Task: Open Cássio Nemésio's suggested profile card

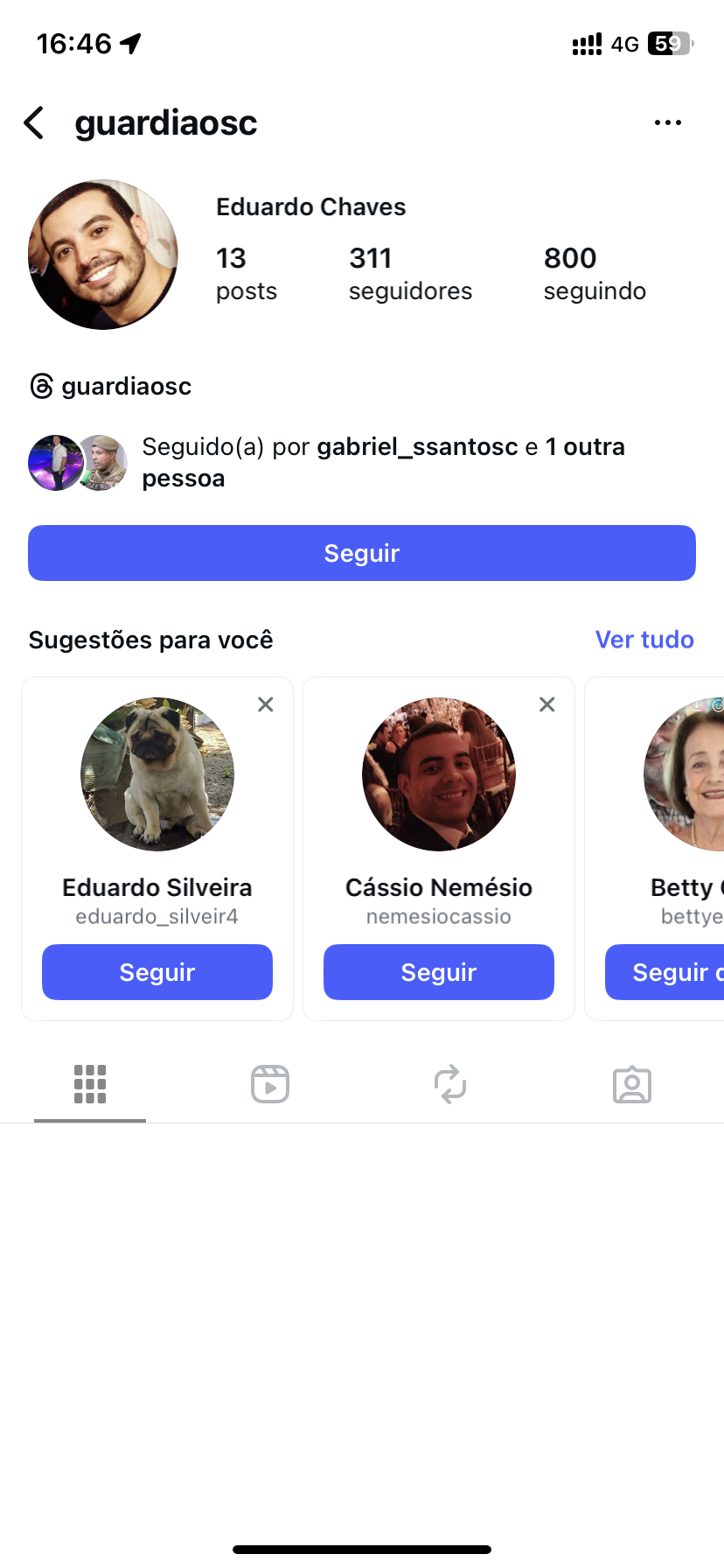Action: point(438,774)
